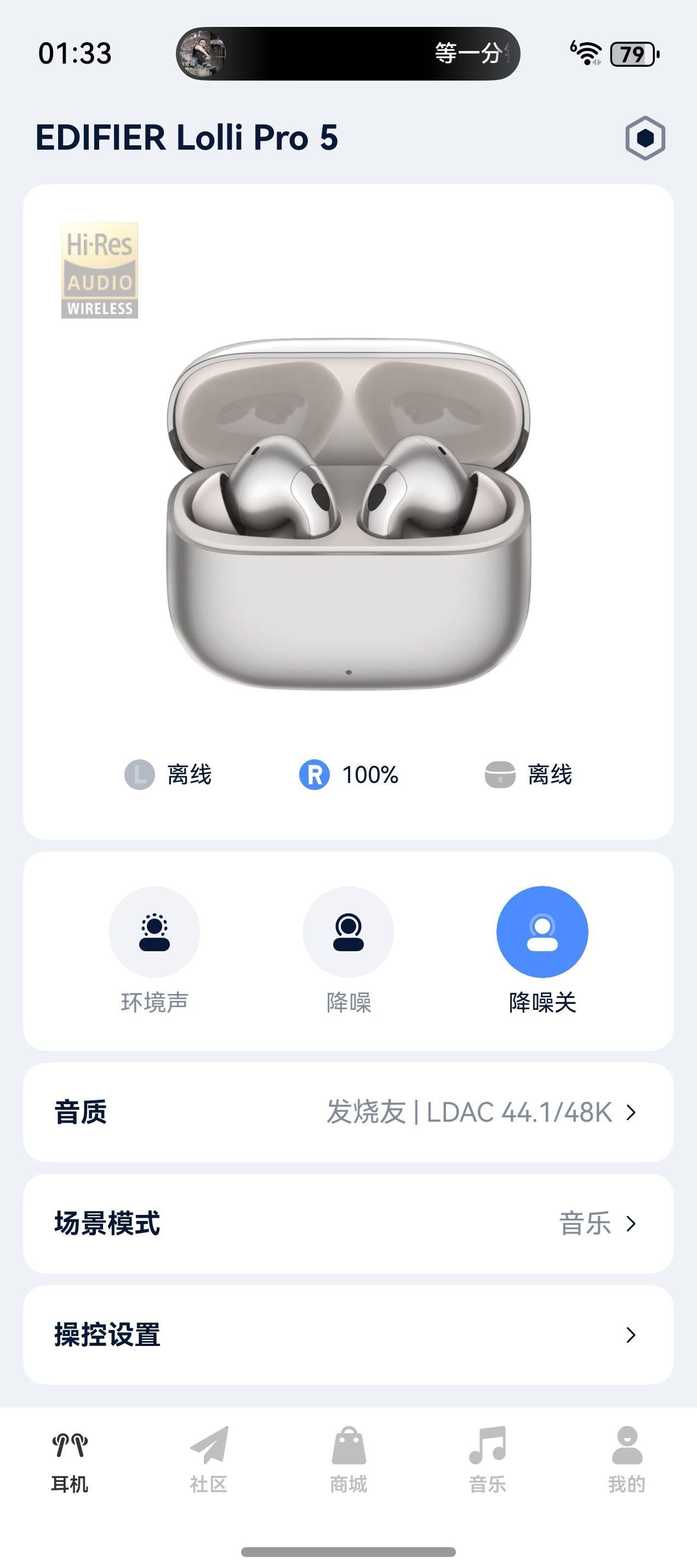Open 场景模式 scene mode settings

click(x=348, y=1224)
